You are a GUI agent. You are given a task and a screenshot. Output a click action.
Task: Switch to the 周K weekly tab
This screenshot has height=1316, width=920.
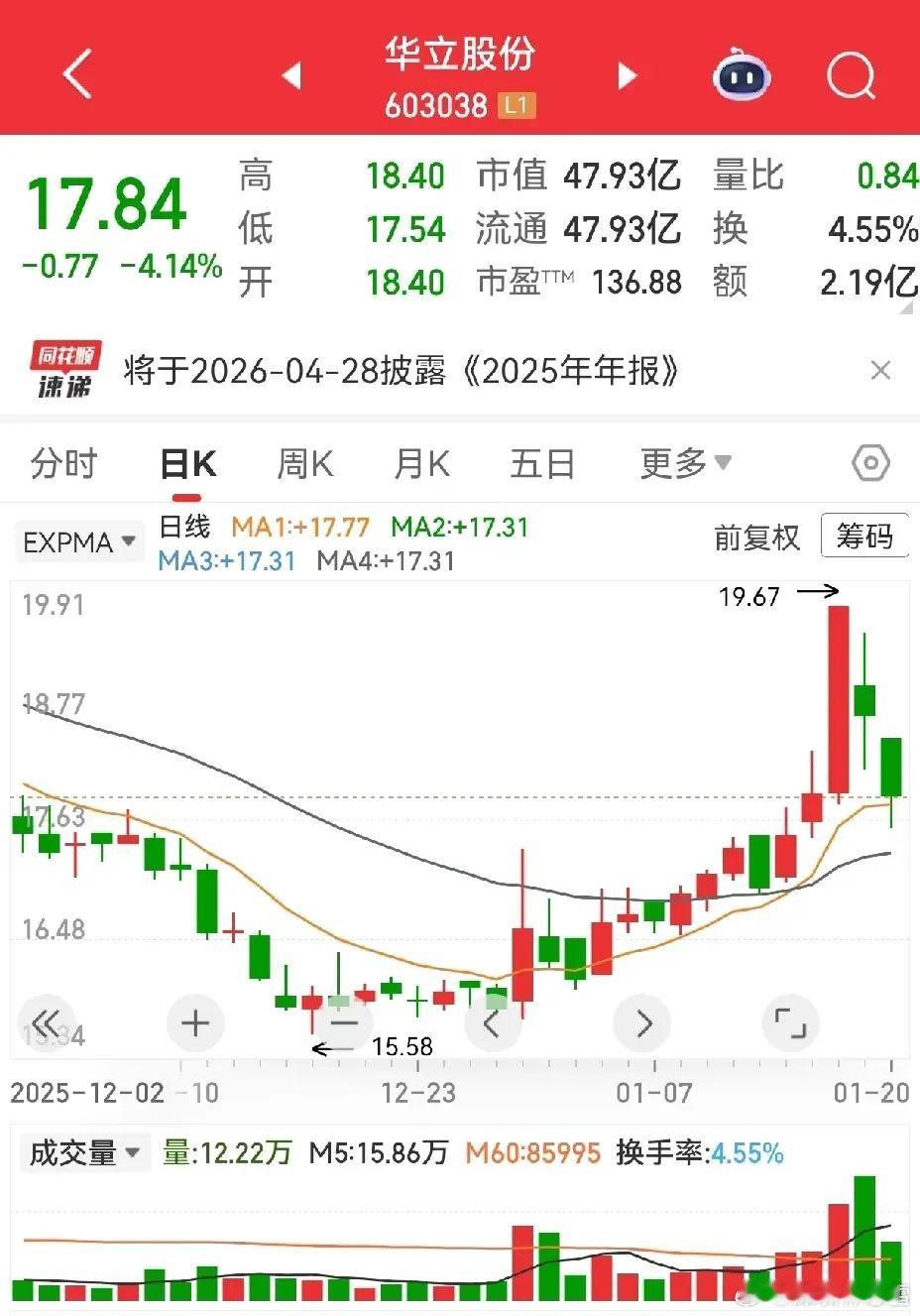point(303,462)
